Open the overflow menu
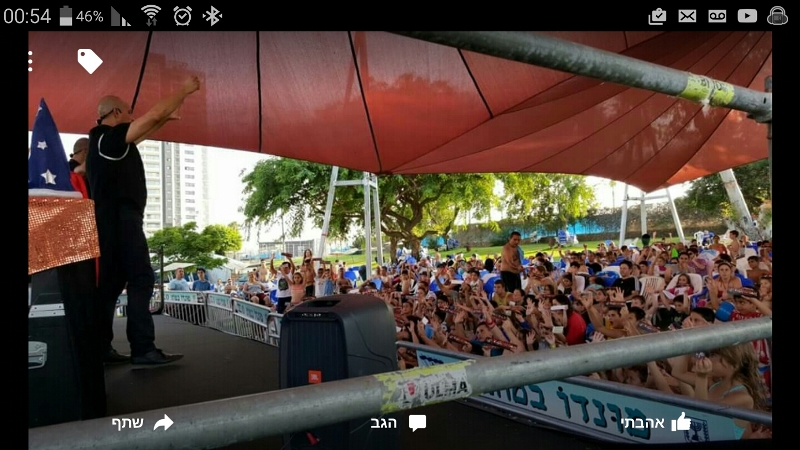The width and height of the screenshot is (800, 450). click(31, 62)
